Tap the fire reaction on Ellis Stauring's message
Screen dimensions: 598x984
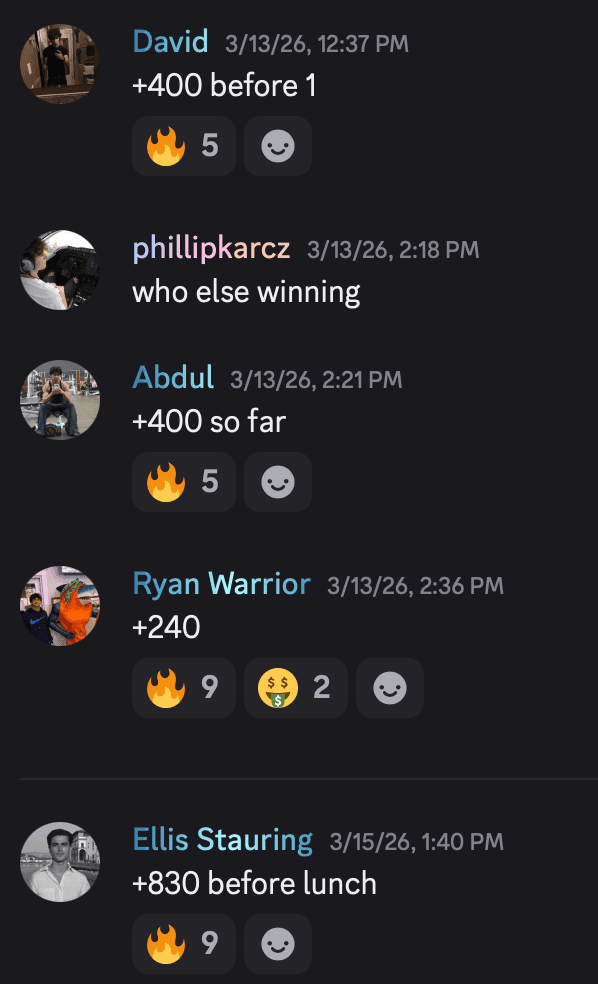point(184,943)
